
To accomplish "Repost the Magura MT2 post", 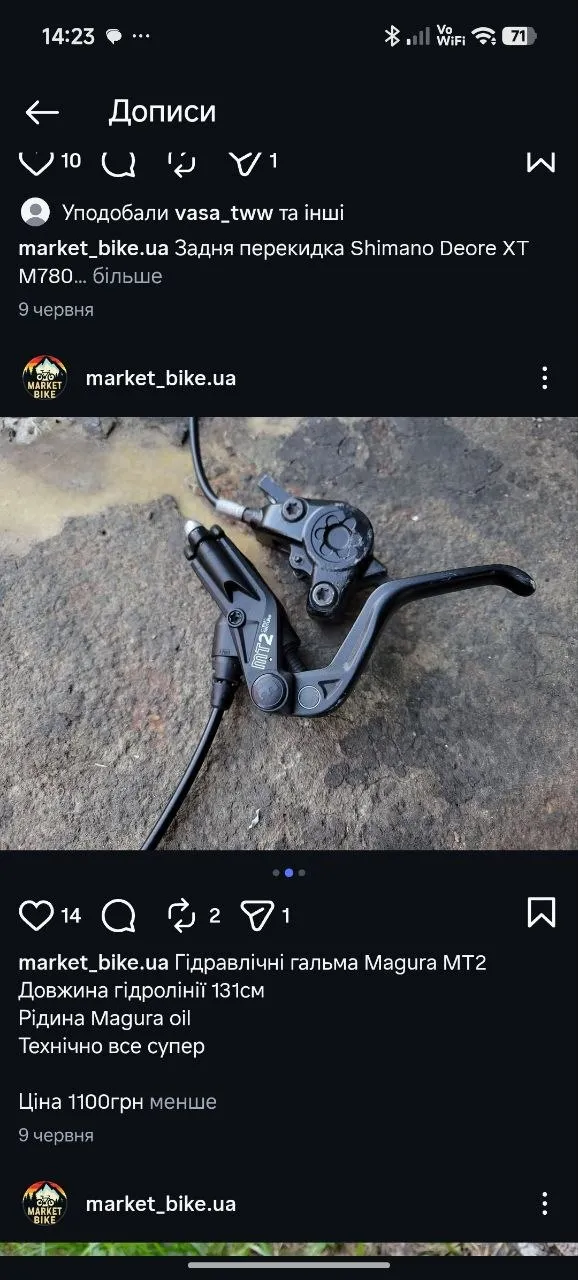I will coord(181,915).
